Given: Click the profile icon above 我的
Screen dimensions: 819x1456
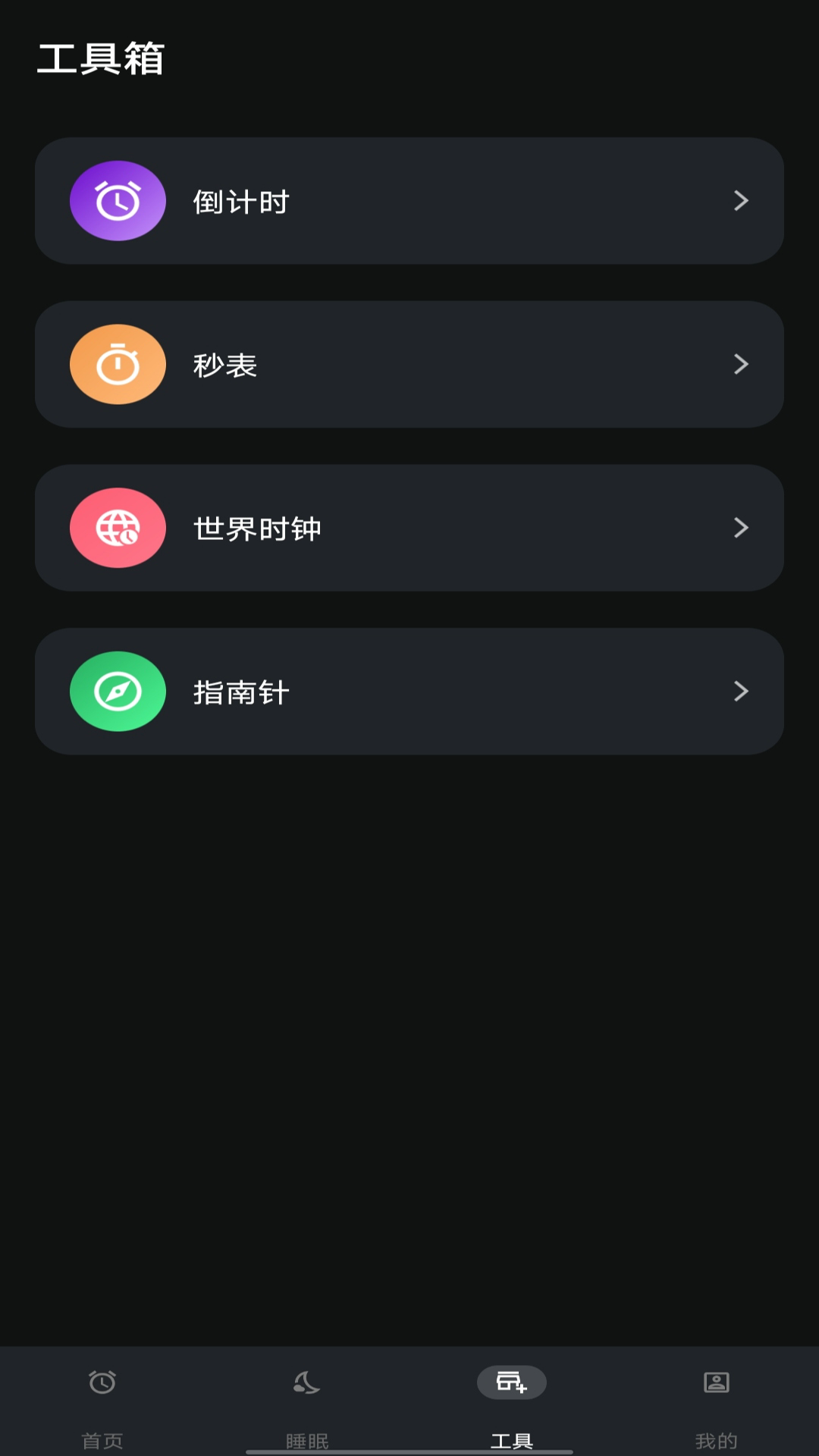Looking at the screenshot, I should (x=717, y=1382).
